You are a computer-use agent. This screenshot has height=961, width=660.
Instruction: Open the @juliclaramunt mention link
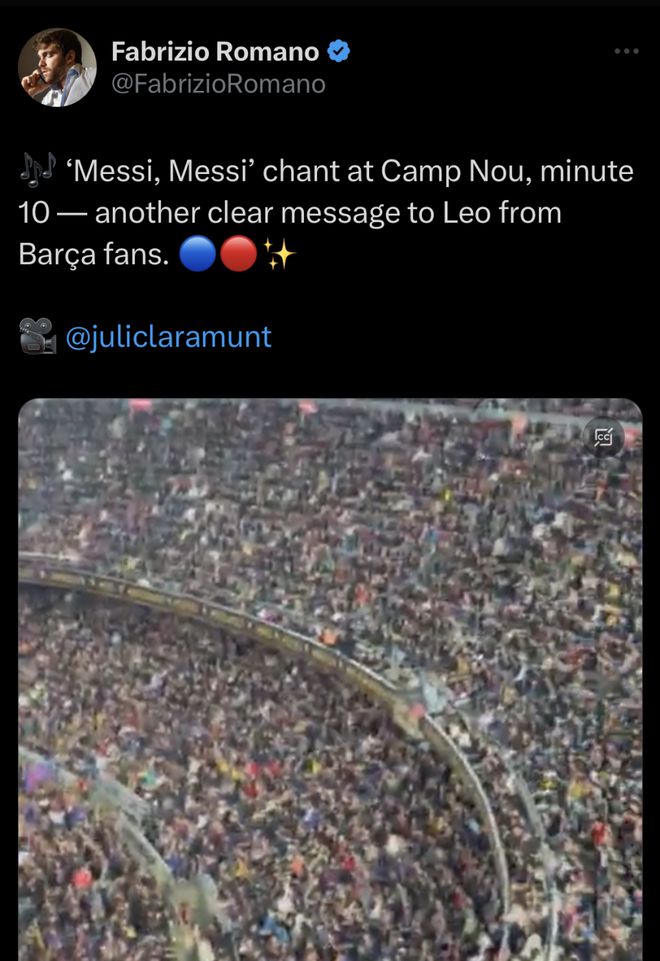click(168, 337)
